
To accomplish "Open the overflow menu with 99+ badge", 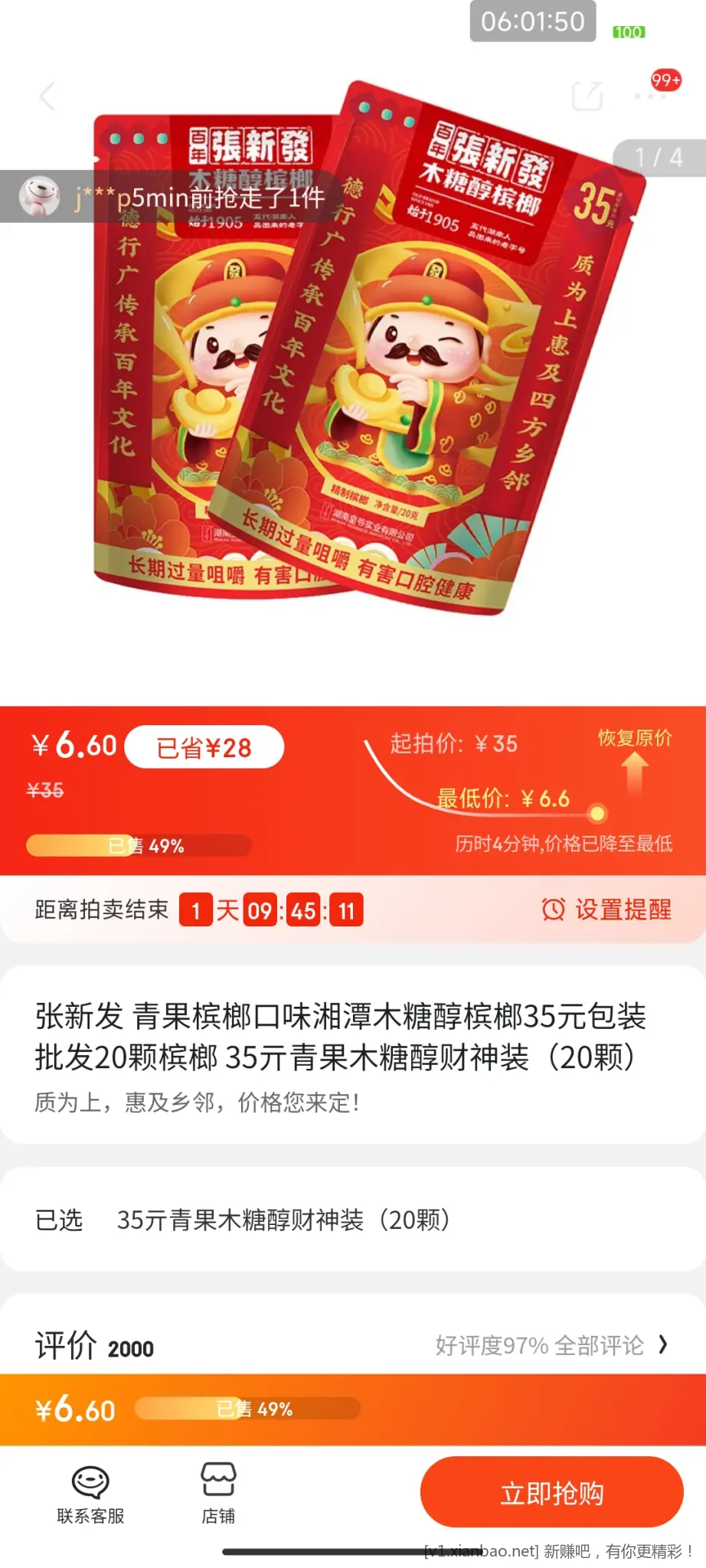I will pyautogui.click(x=650, y=95).
